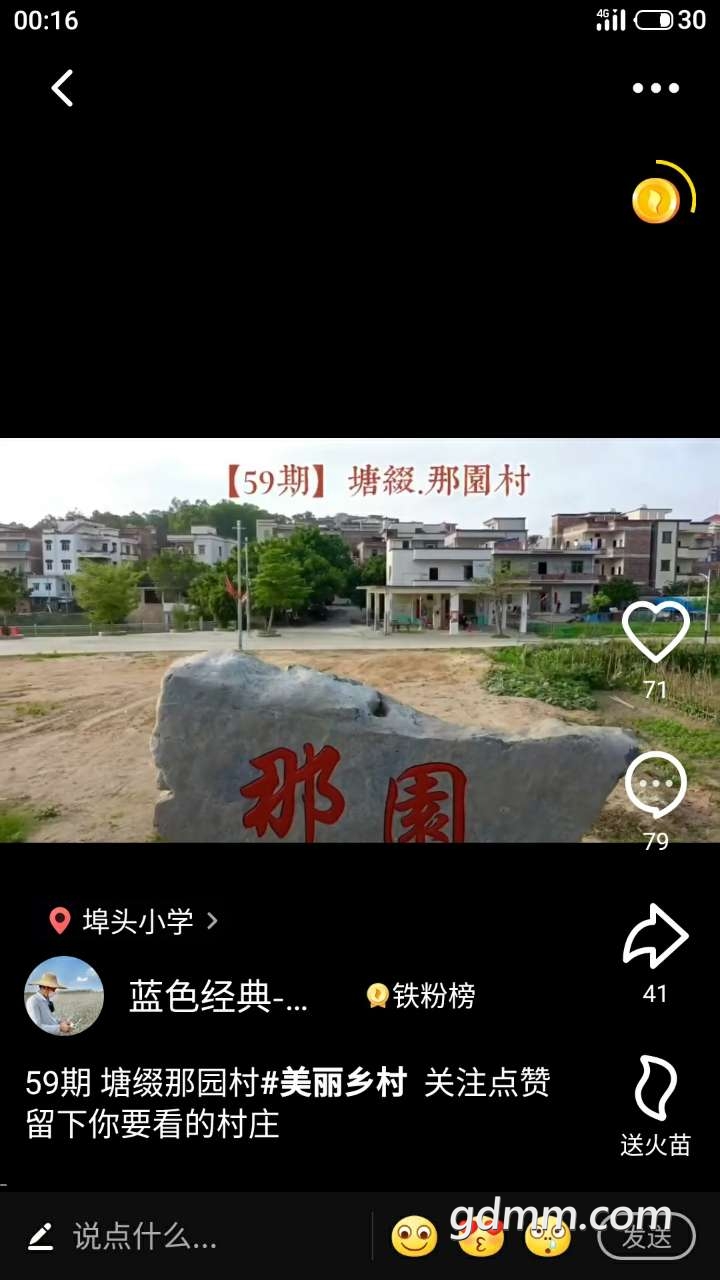Open the #美丽乡村 hashtag
Viewport: 720px width, 1280px height.
(x=334, y=1083)
